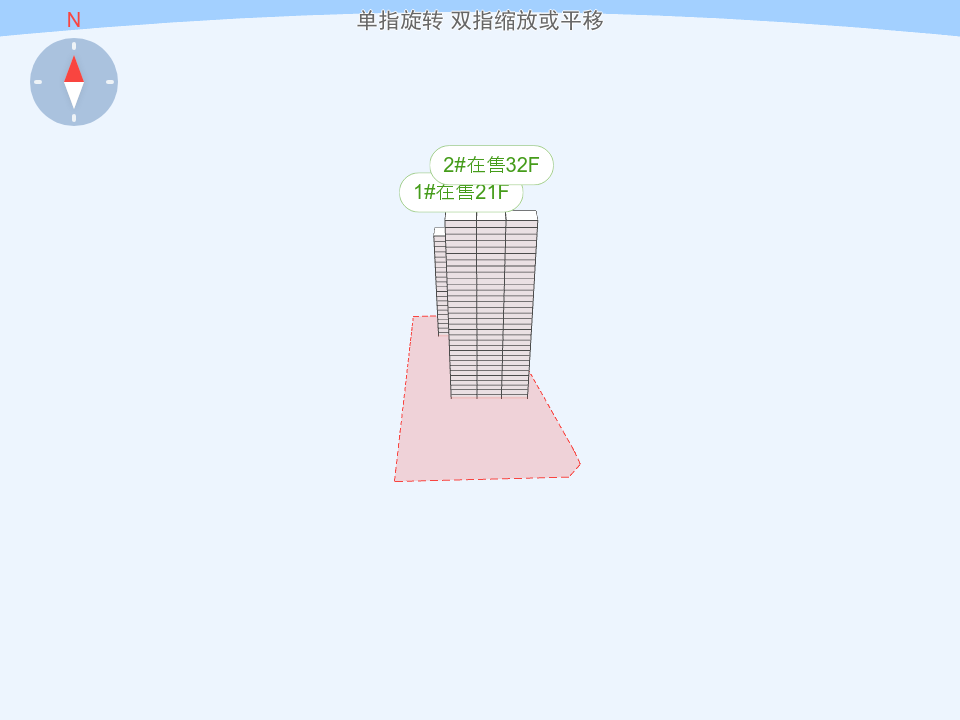Select the 1#在售21F building label

[418, 193]
